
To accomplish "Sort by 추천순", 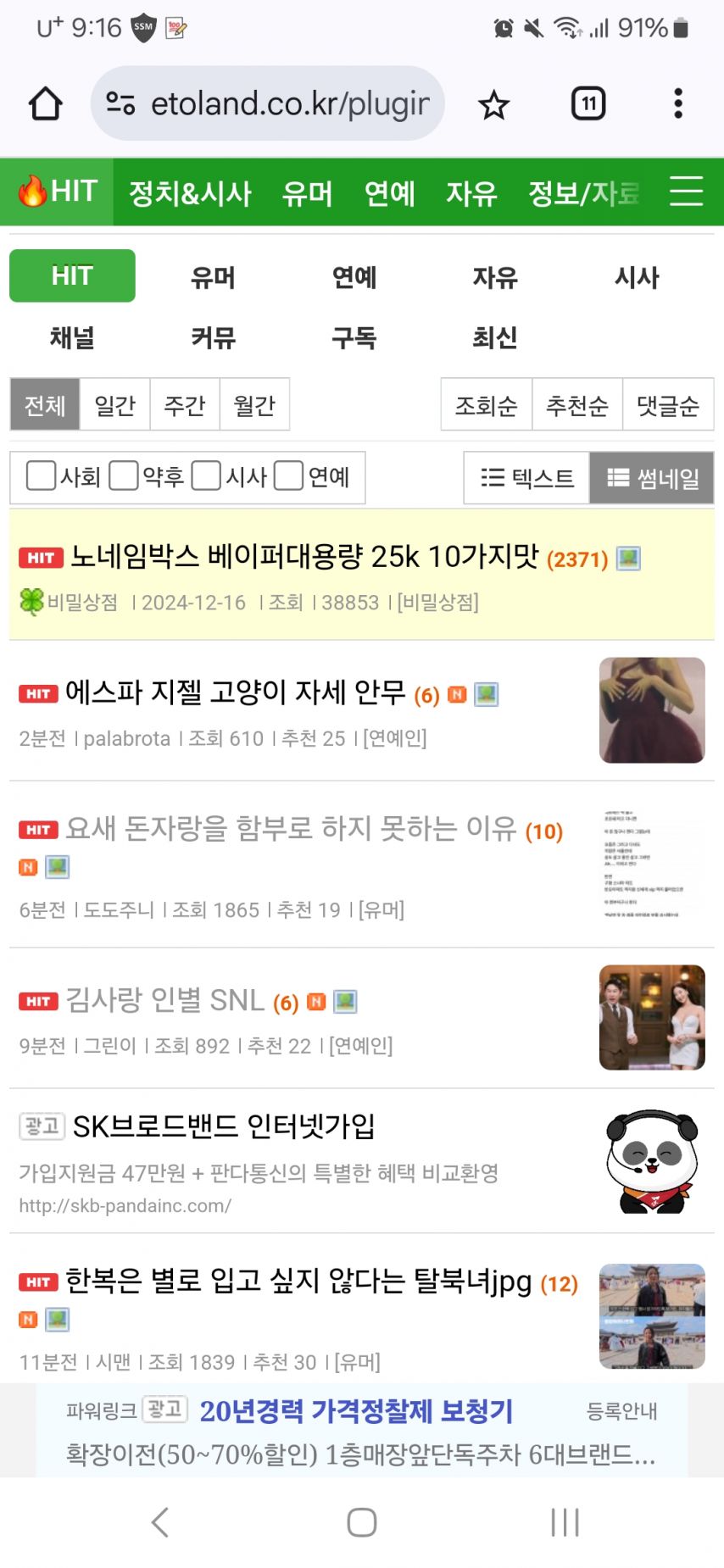I will tap(577, 405).
